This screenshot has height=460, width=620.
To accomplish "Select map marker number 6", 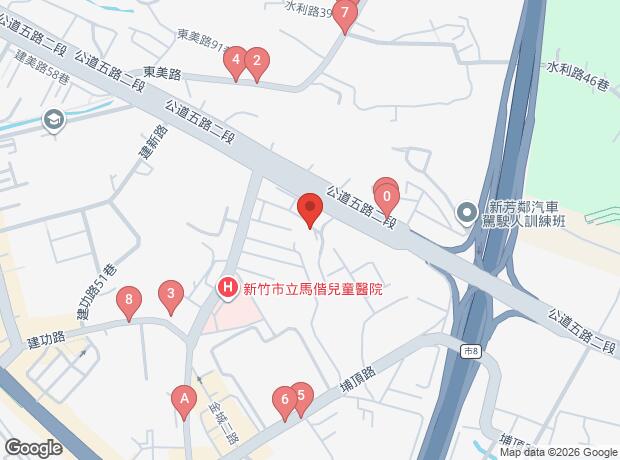I will point(284,402).
